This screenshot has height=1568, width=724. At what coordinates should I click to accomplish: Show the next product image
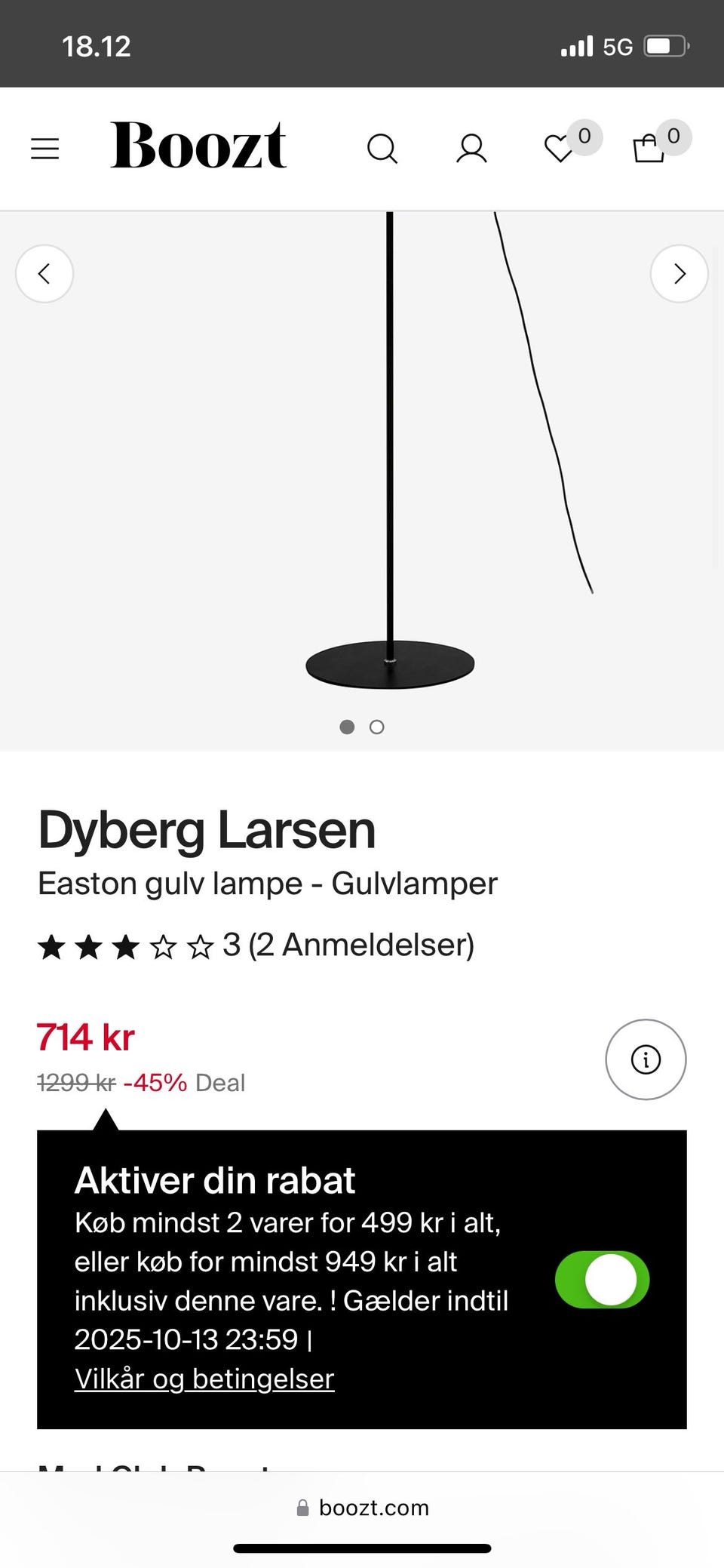pos(679,273)
